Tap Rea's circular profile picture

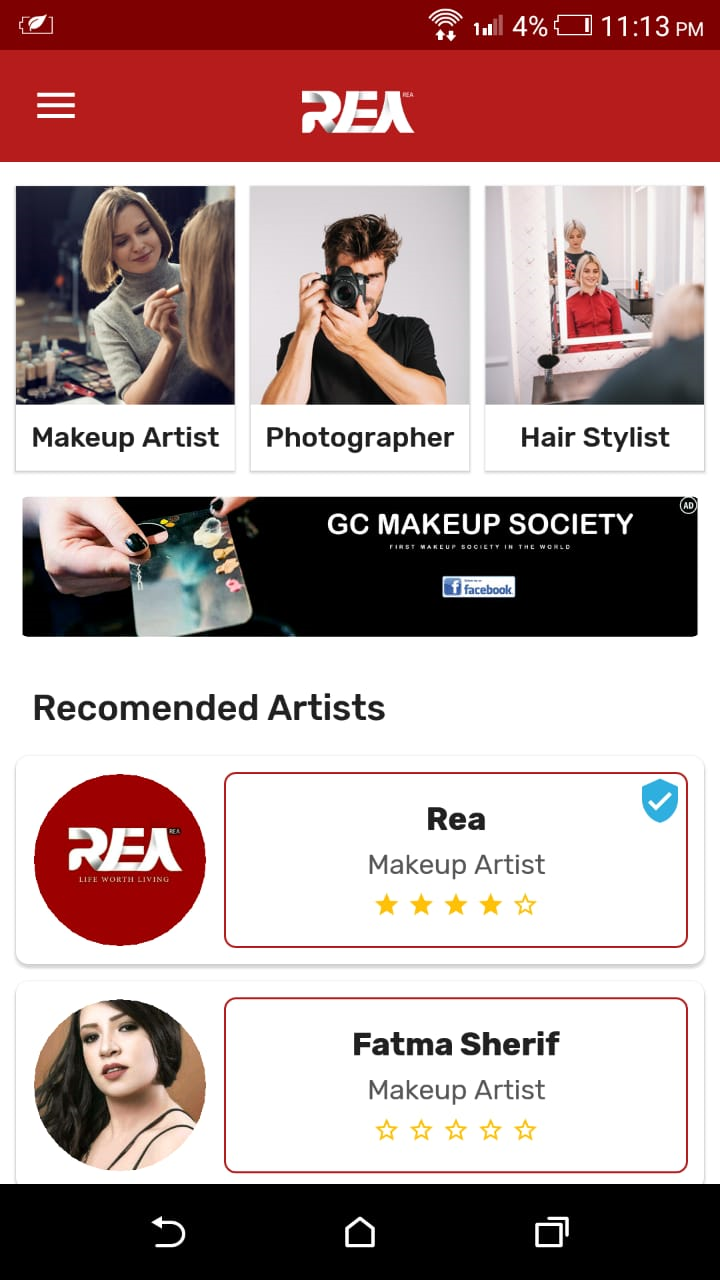[x=119, y=858]
